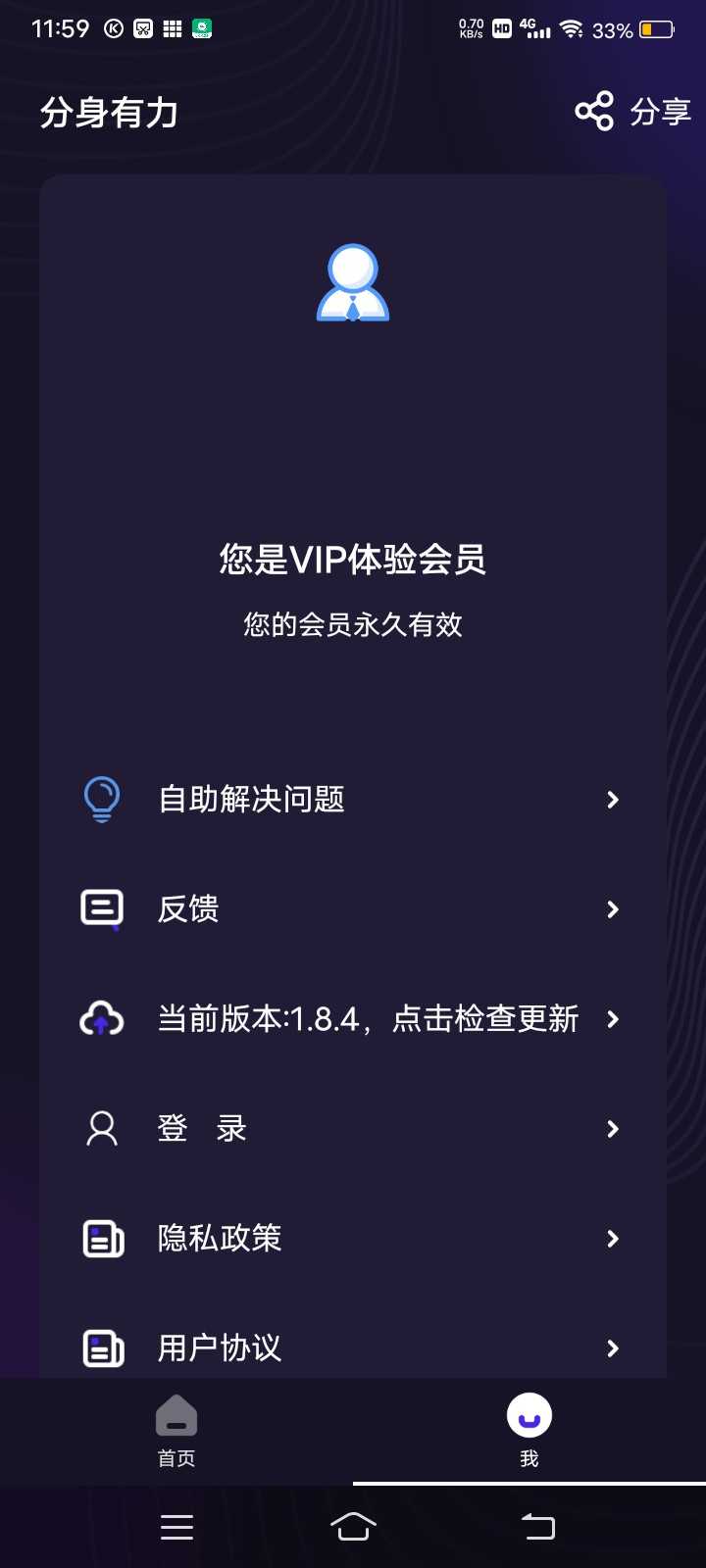Switch to the 首页 home tab
Image resolution: width=706 pixels, height=1568 pixels.
tap(176, 1431)
